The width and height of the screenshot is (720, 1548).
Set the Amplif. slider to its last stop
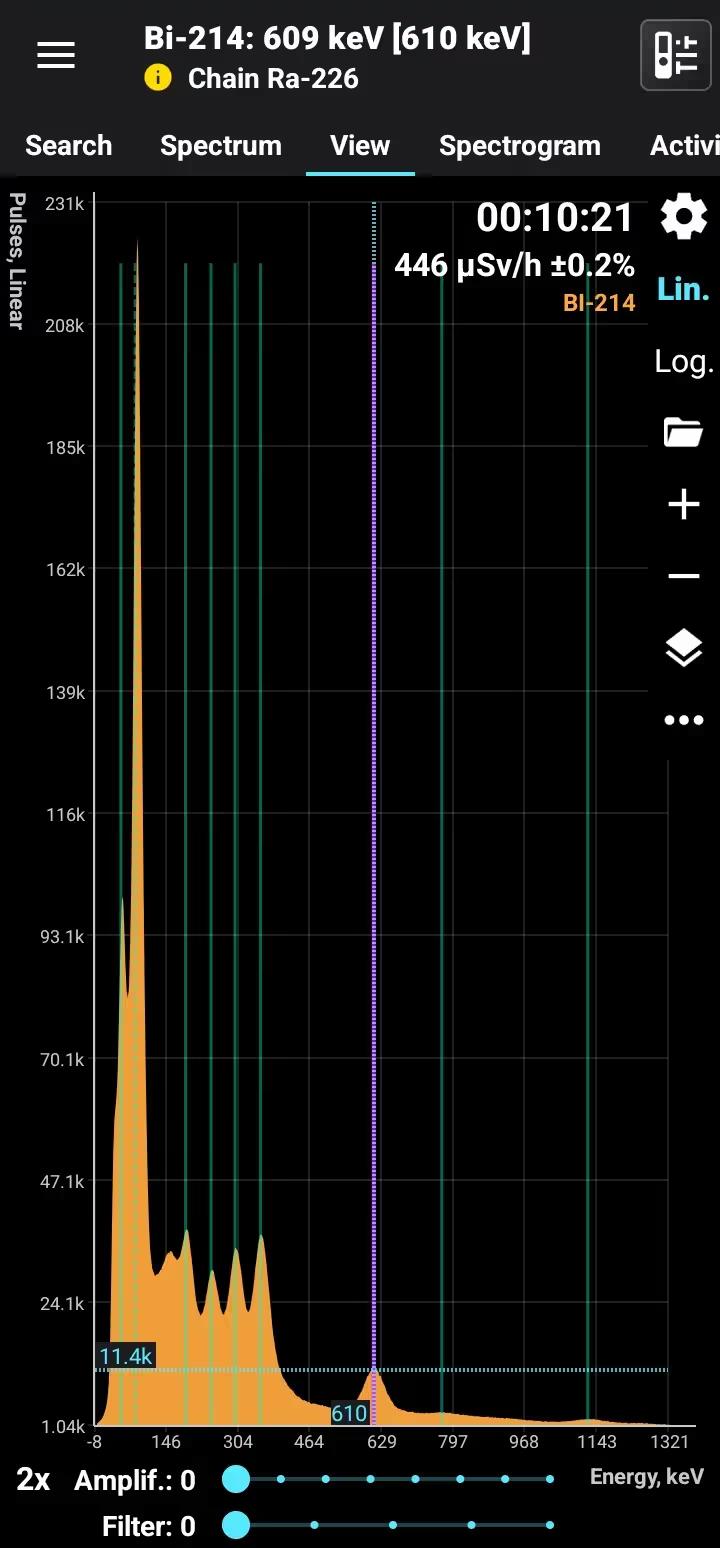tap(550, 1479)
